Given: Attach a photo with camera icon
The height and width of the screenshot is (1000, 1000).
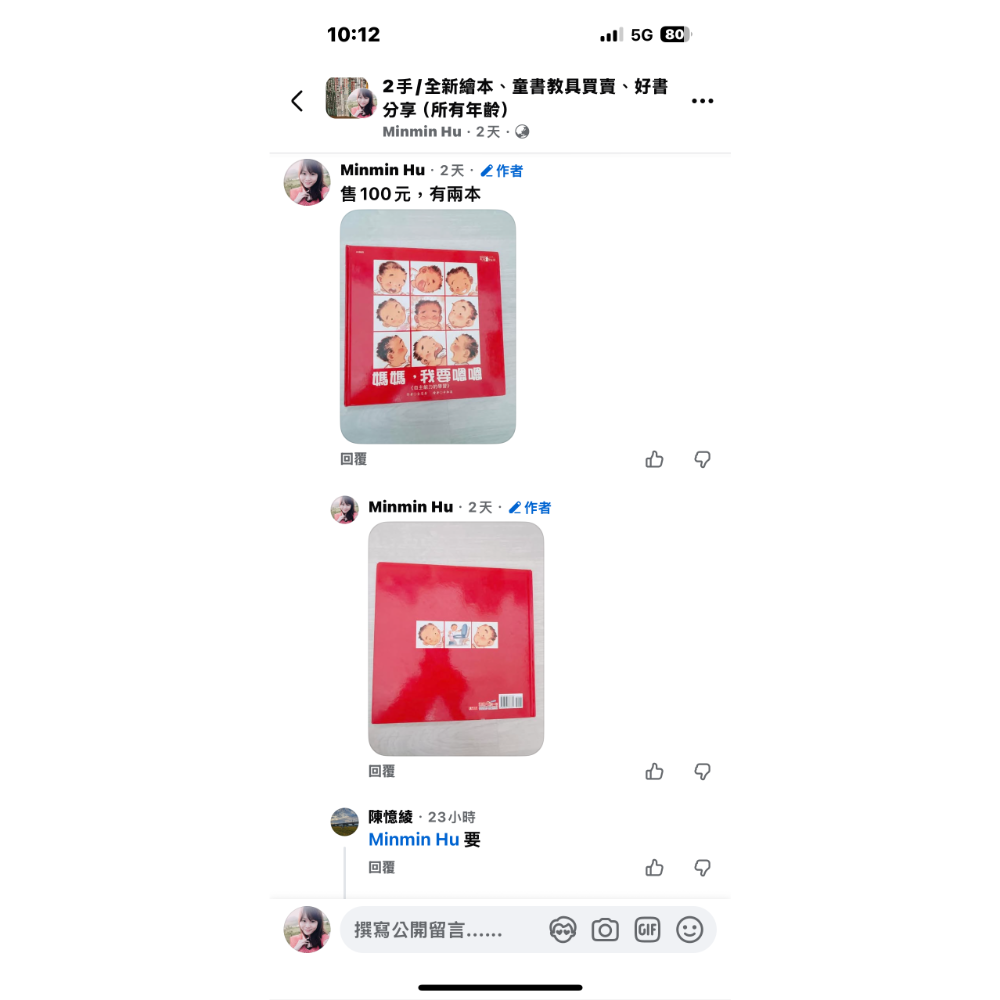Looking at the screenshot, I should point(605,930).
